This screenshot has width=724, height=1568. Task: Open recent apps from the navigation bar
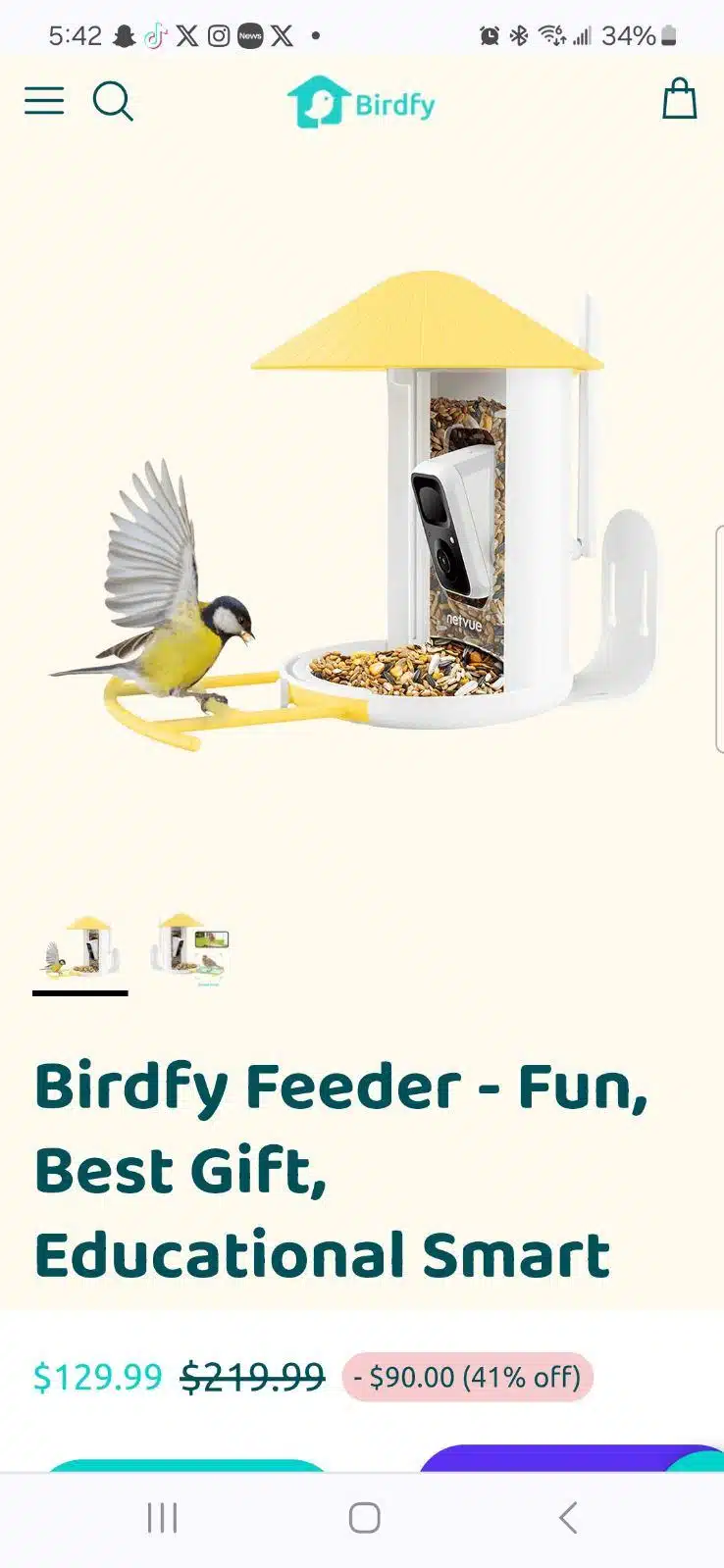tap(162, 1517)
